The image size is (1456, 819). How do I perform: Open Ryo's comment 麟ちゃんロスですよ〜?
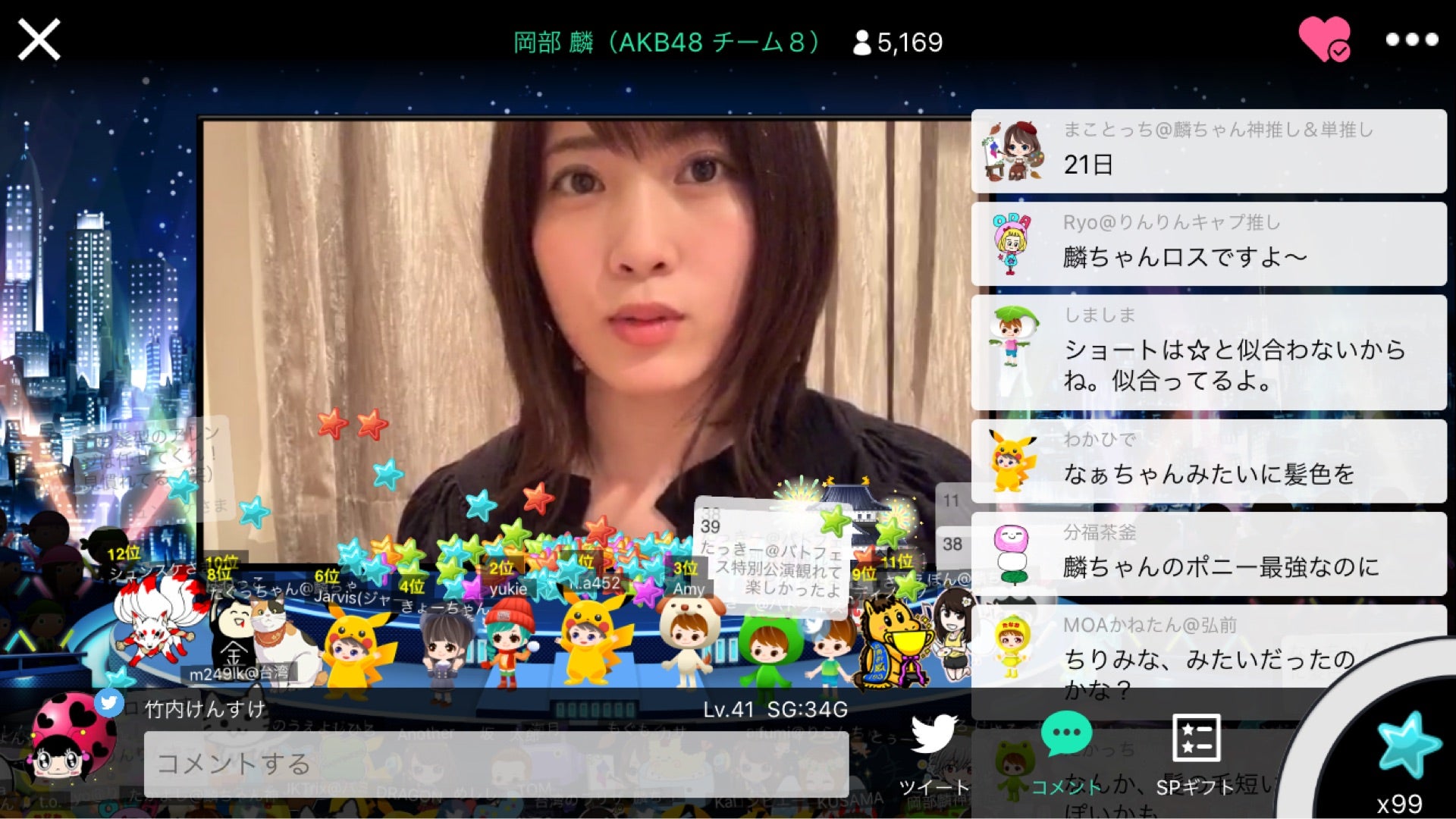[1209, 243]
